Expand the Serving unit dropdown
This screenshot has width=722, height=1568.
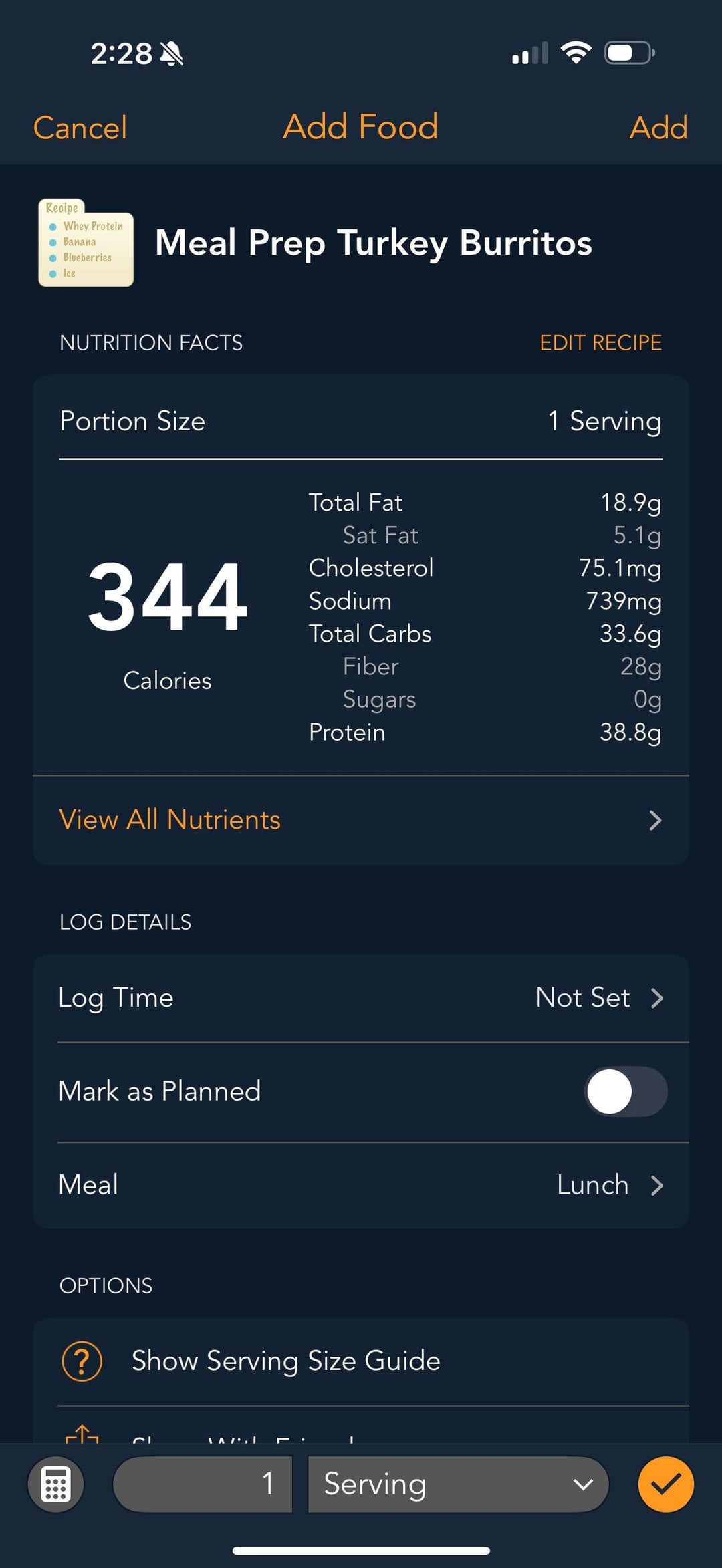click(x=458, y=1484)
